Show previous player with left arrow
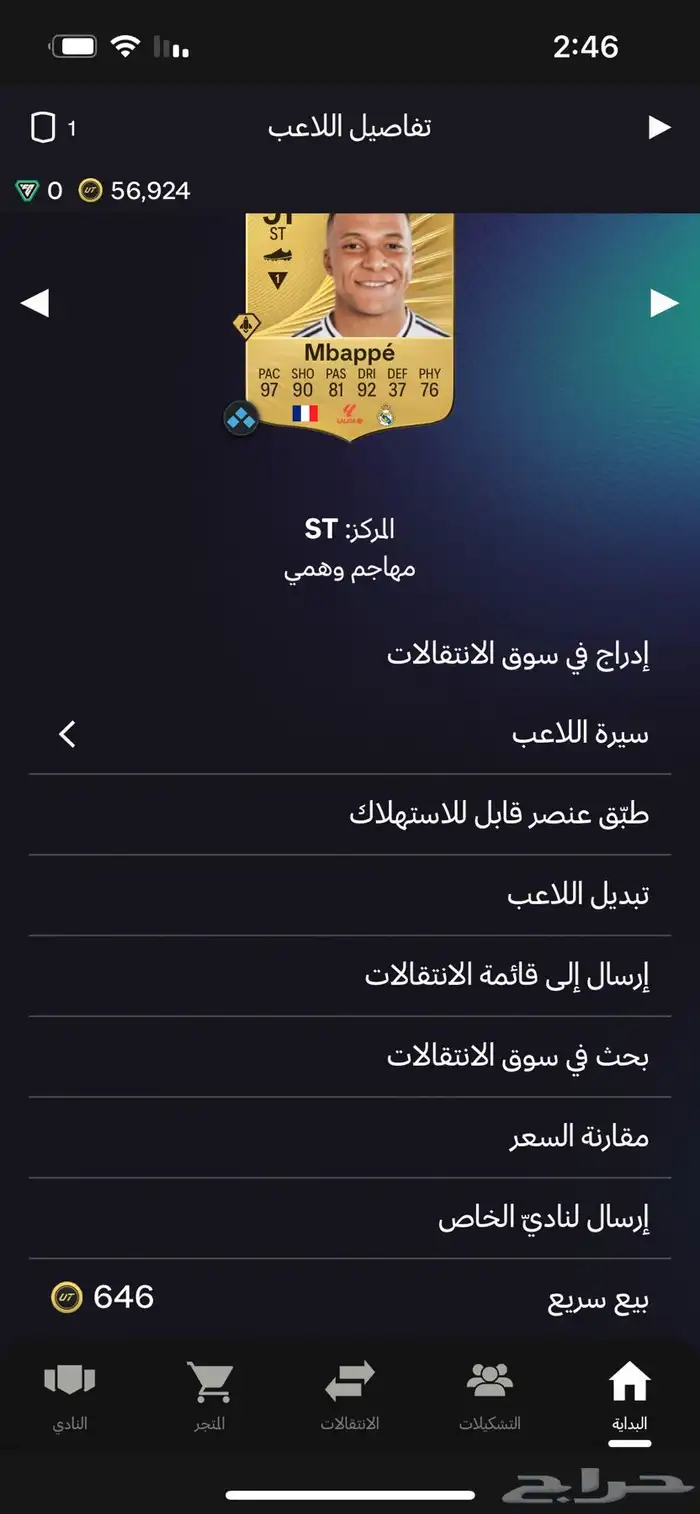700x1514 pixels. pos(35,303)
